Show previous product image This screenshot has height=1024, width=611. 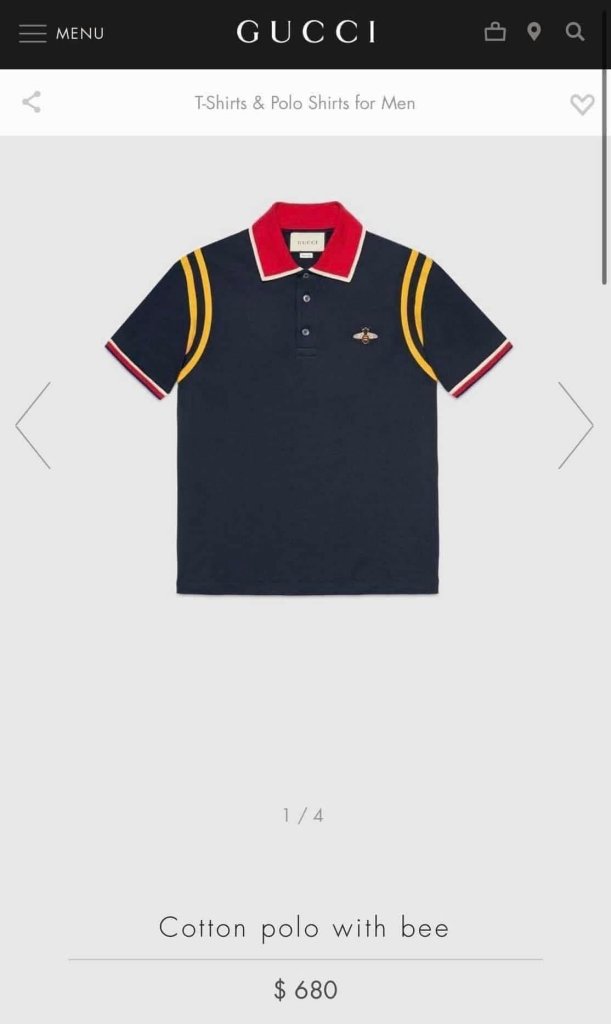(x=33, y=425)
